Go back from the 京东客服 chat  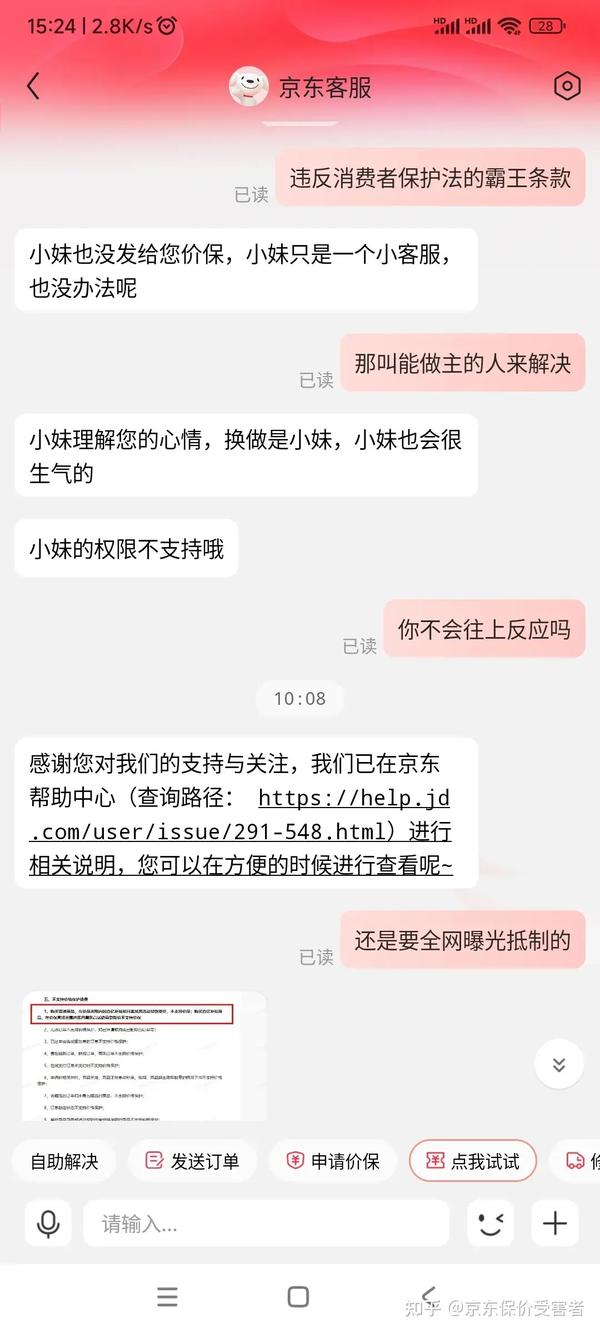tap(33, 86)
